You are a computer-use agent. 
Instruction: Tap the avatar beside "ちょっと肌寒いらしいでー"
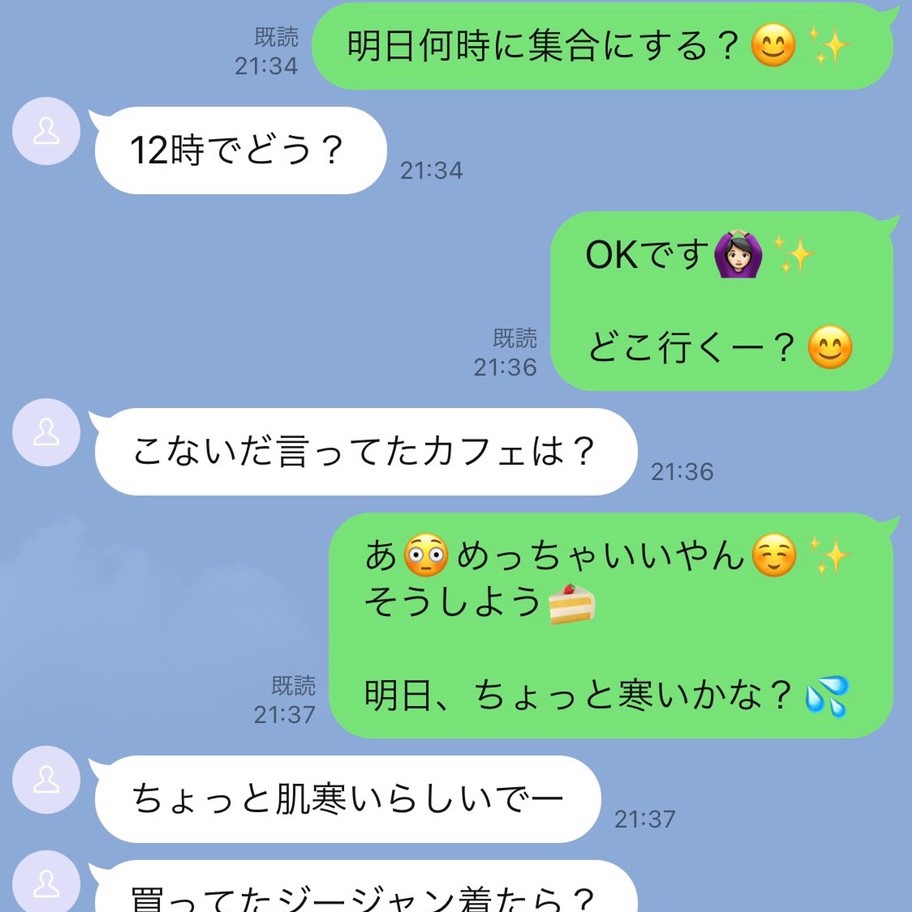[x=46, y=780]
